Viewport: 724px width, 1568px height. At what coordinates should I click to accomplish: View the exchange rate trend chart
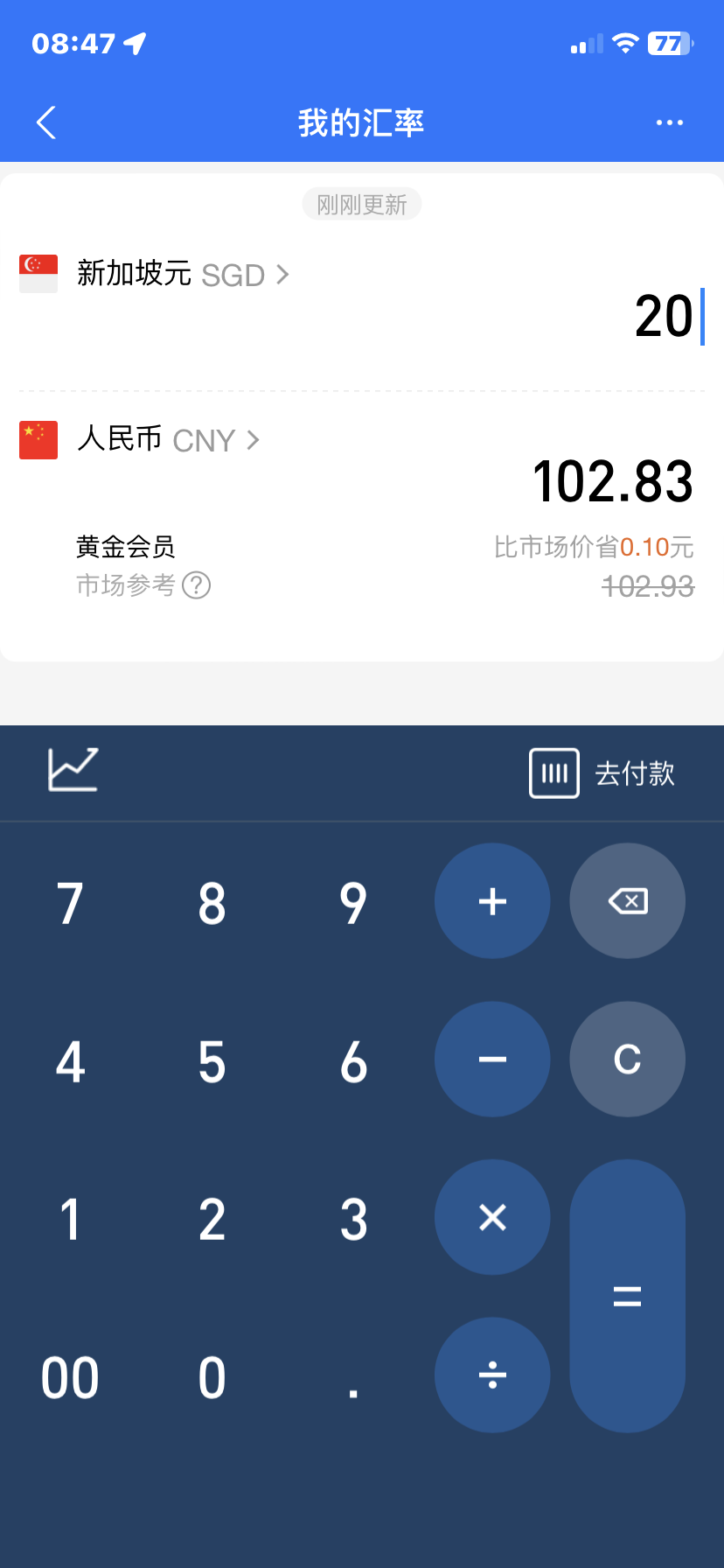73,770
